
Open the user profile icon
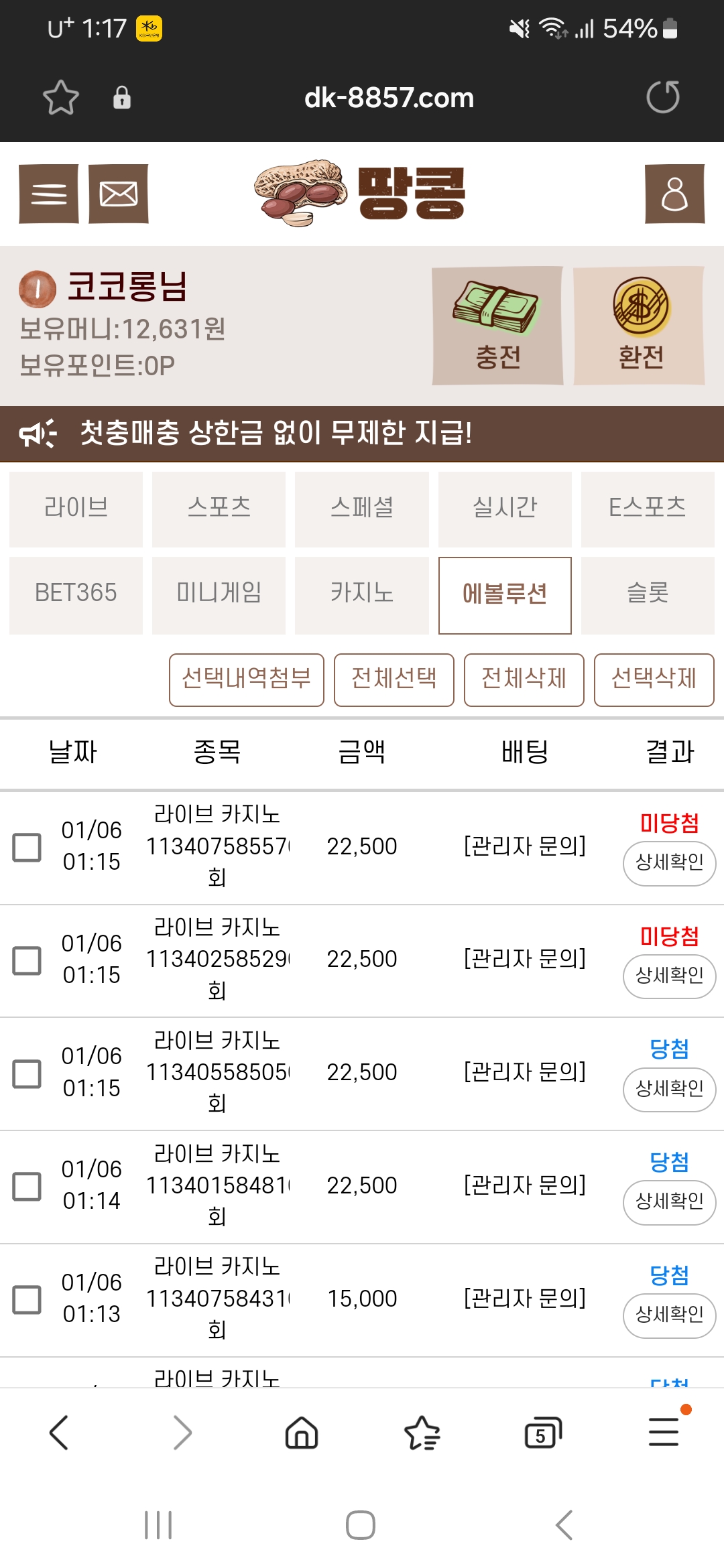pos(674,194)
